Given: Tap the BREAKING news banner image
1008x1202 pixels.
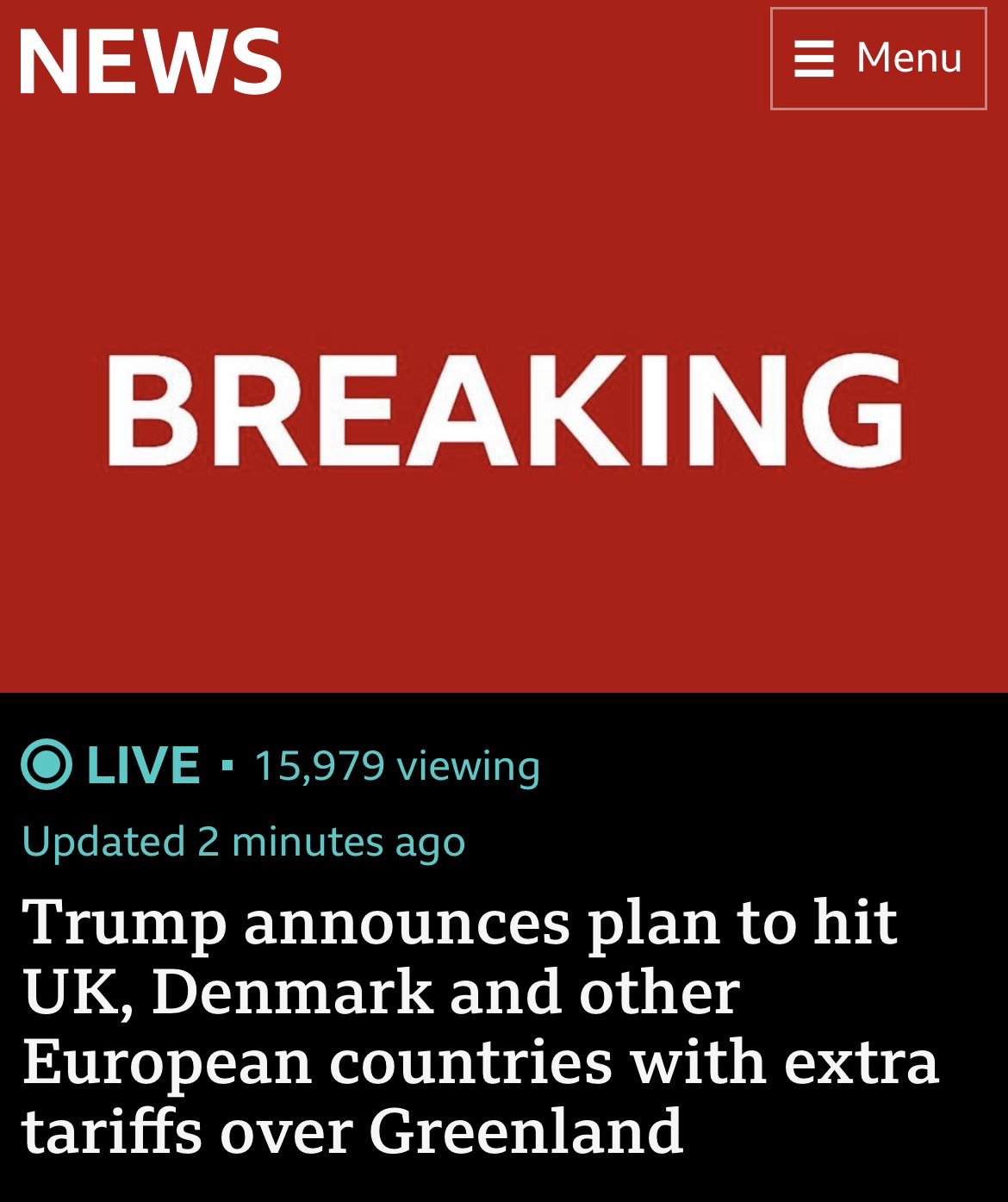Looking at the screenshot, I should click(x=504, y=410).
